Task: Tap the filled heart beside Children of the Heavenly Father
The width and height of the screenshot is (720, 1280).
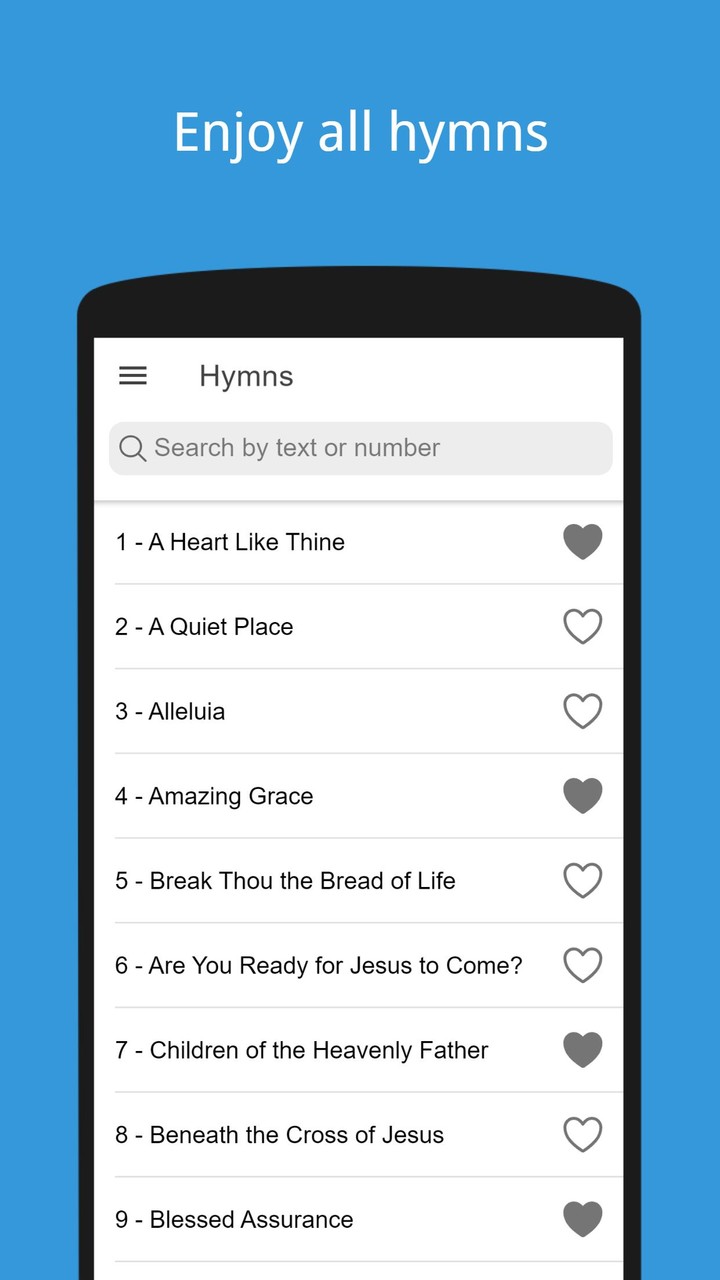Action: coord(583,1050)
